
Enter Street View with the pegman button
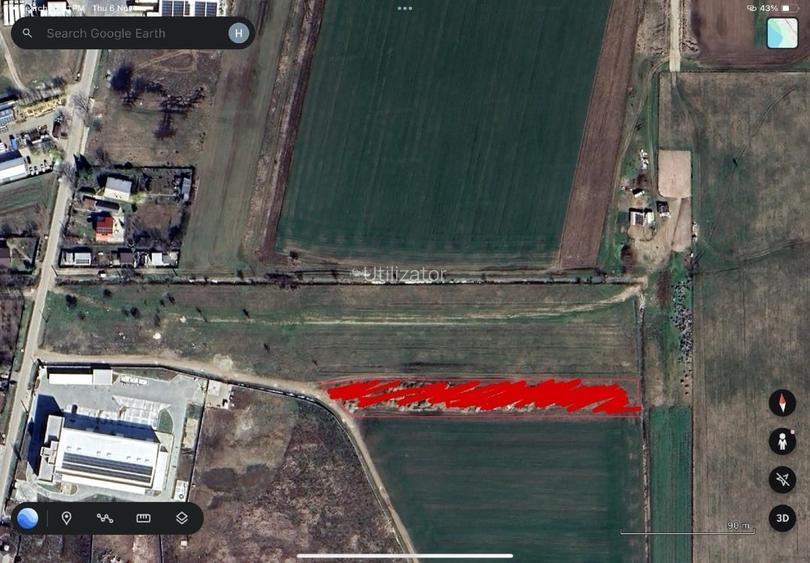coord(782,441)
